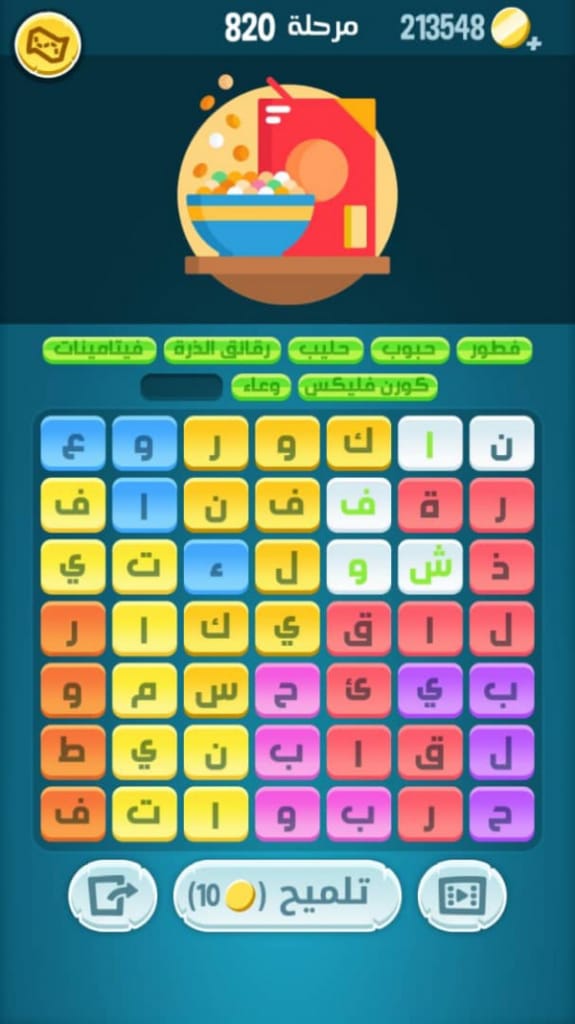The image size is (575, 1024).
Task: Tap the orange ط letter tile
Action: coord(73,752)
